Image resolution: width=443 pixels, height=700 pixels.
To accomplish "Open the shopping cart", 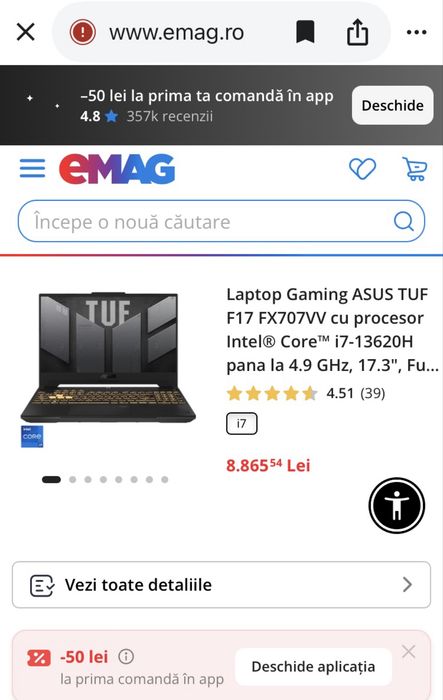I will click(x=415, y=169).
